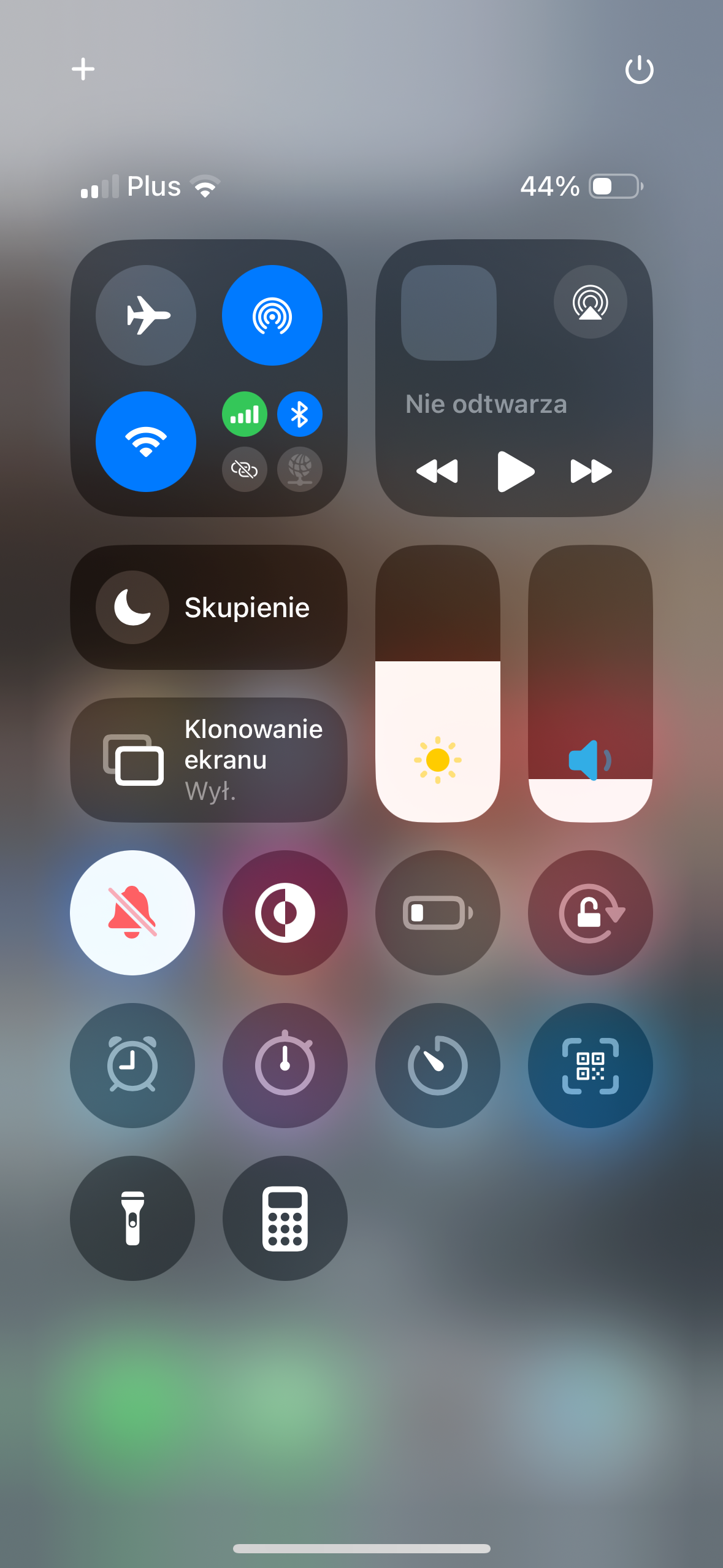Add a control with the plus button
The image size is (723, 1568).
pos(83,69)
